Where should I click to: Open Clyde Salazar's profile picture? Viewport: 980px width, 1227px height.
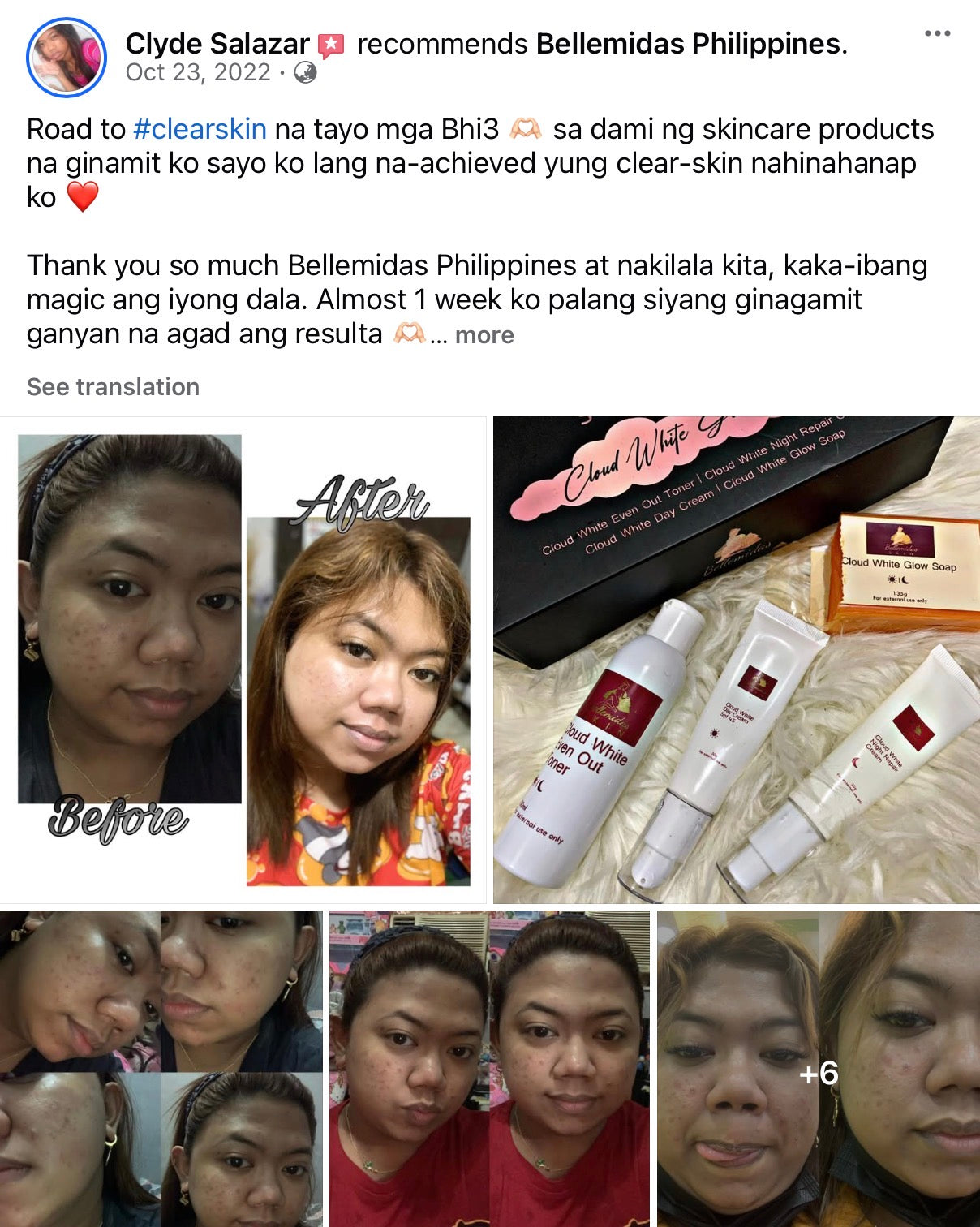tap(67, 58)
